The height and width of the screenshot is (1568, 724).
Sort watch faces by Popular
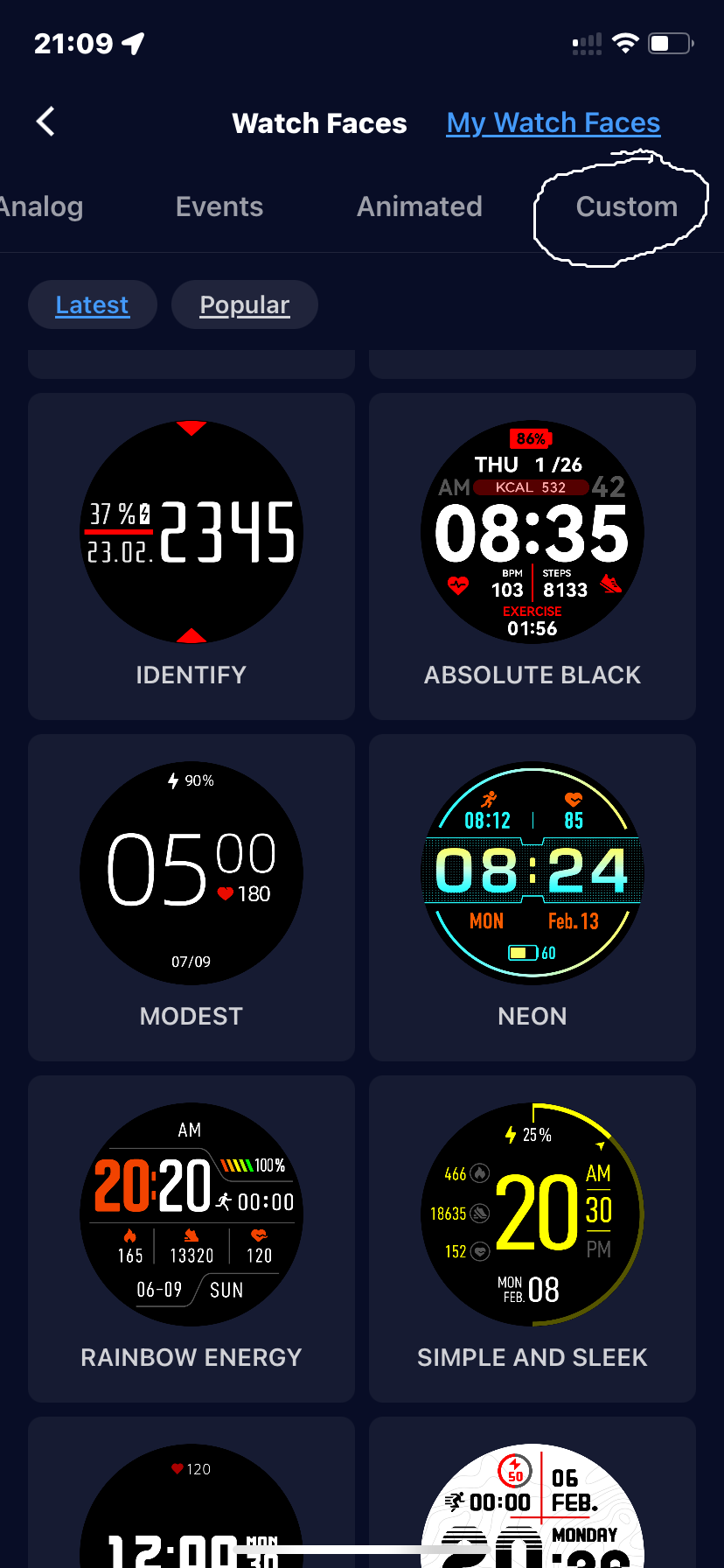click(x=244, y=304)
